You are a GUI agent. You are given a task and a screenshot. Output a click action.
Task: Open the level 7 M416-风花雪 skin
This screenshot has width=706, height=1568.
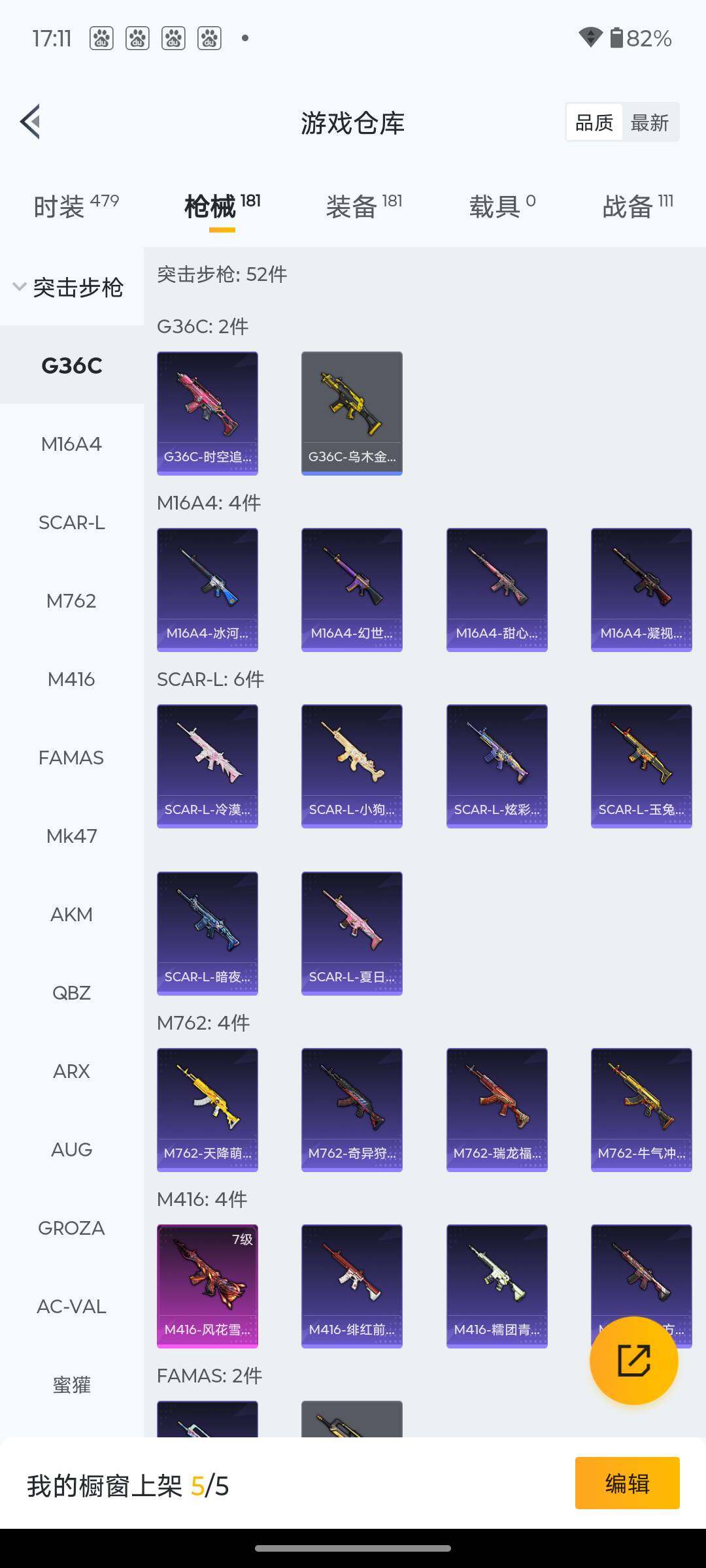pos(207,1286)
